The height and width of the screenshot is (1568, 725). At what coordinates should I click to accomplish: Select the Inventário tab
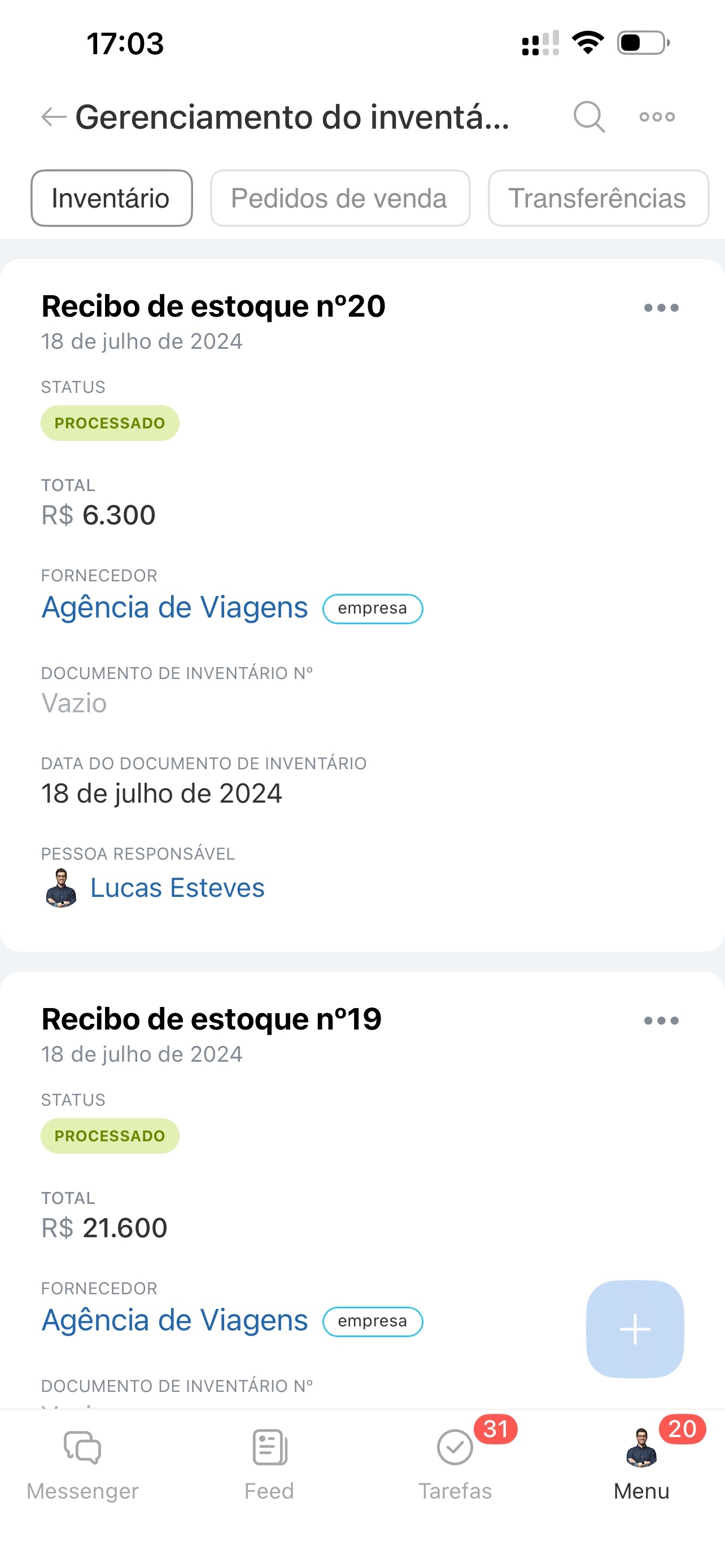(111, 199)
